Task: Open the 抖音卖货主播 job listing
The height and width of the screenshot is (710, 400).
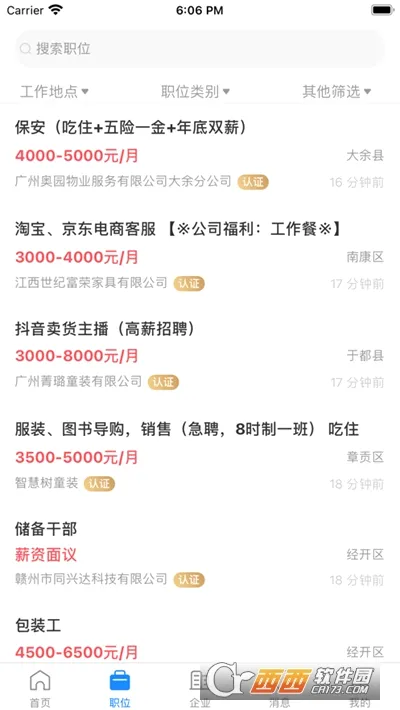Action: tap(200, 355)
